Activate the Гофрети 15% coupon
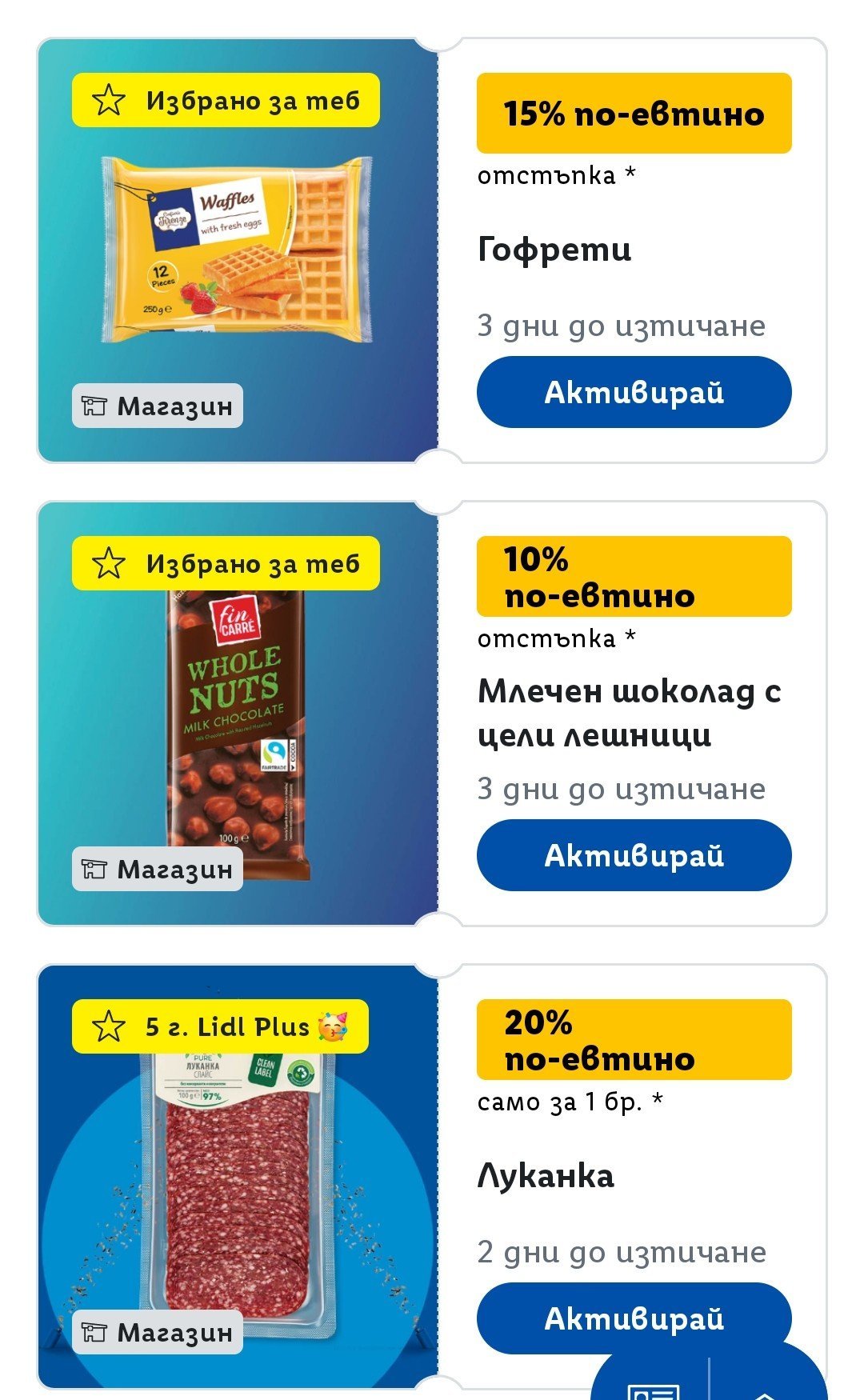This screenshot has height=1400, width=864. (x=634, y=392)
